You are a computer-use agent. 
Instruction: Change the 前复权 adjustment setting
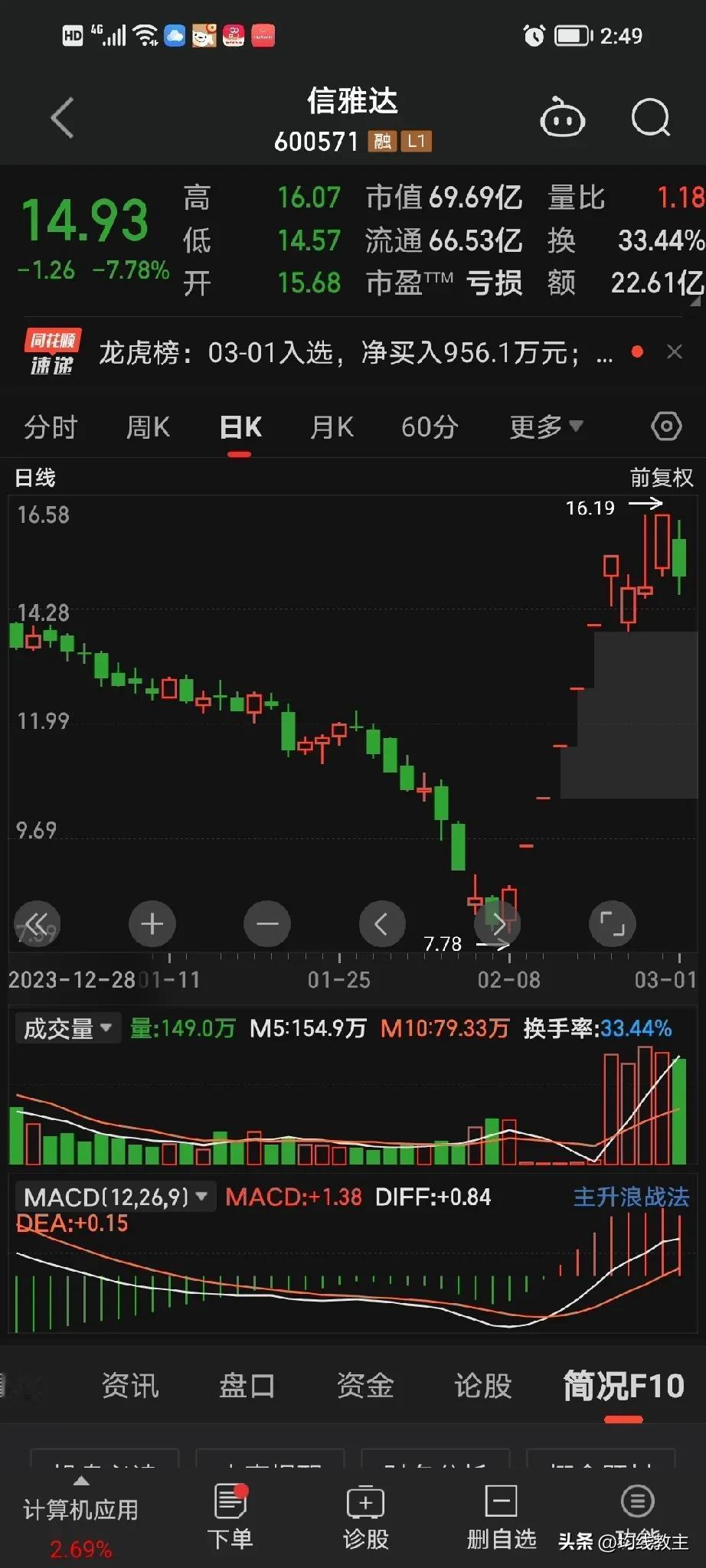[661, 478]
